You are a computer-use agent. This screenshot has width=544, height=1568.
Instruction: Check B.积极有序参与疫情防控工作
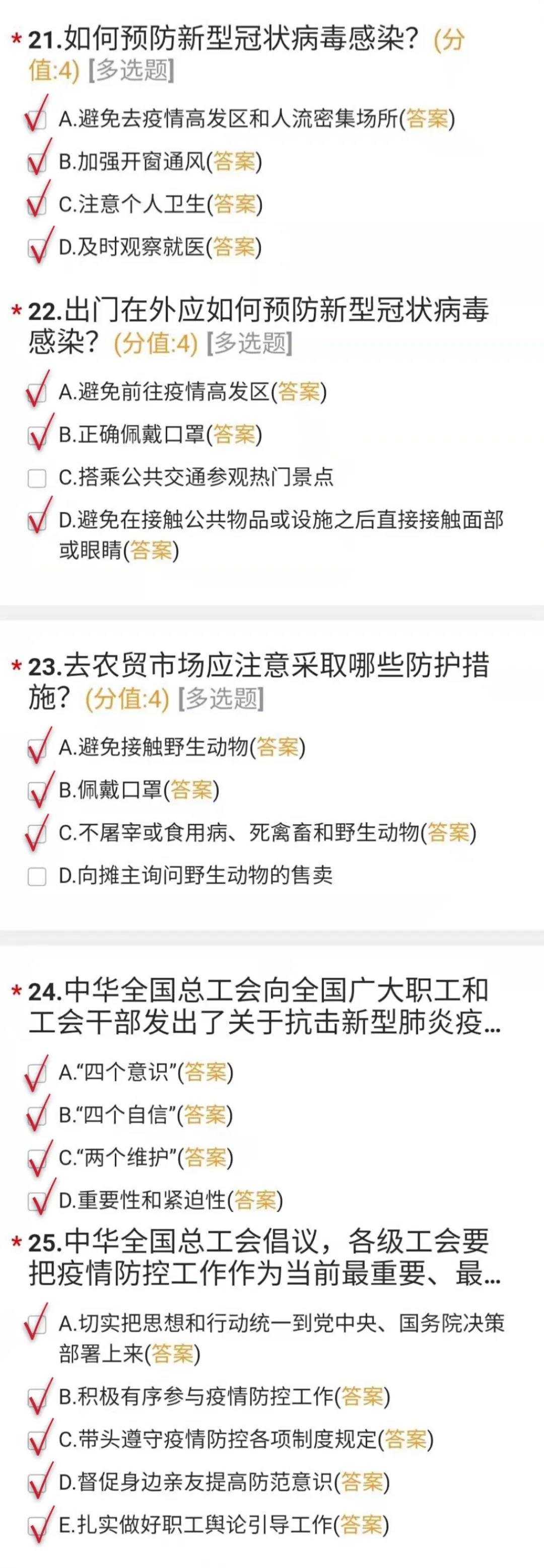[x=37, y=1397]
